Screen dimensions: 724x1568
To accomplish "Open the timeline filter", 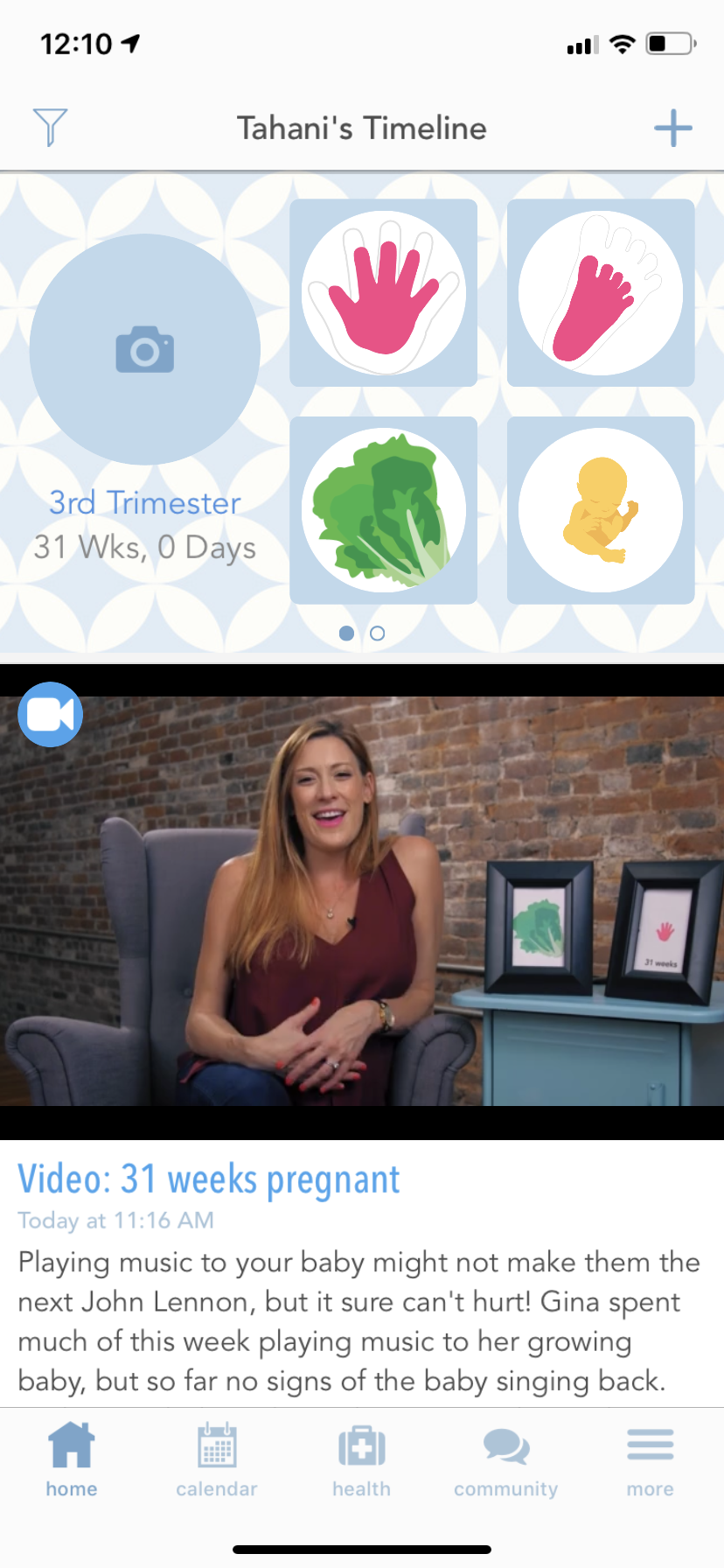I will [50, 128].
